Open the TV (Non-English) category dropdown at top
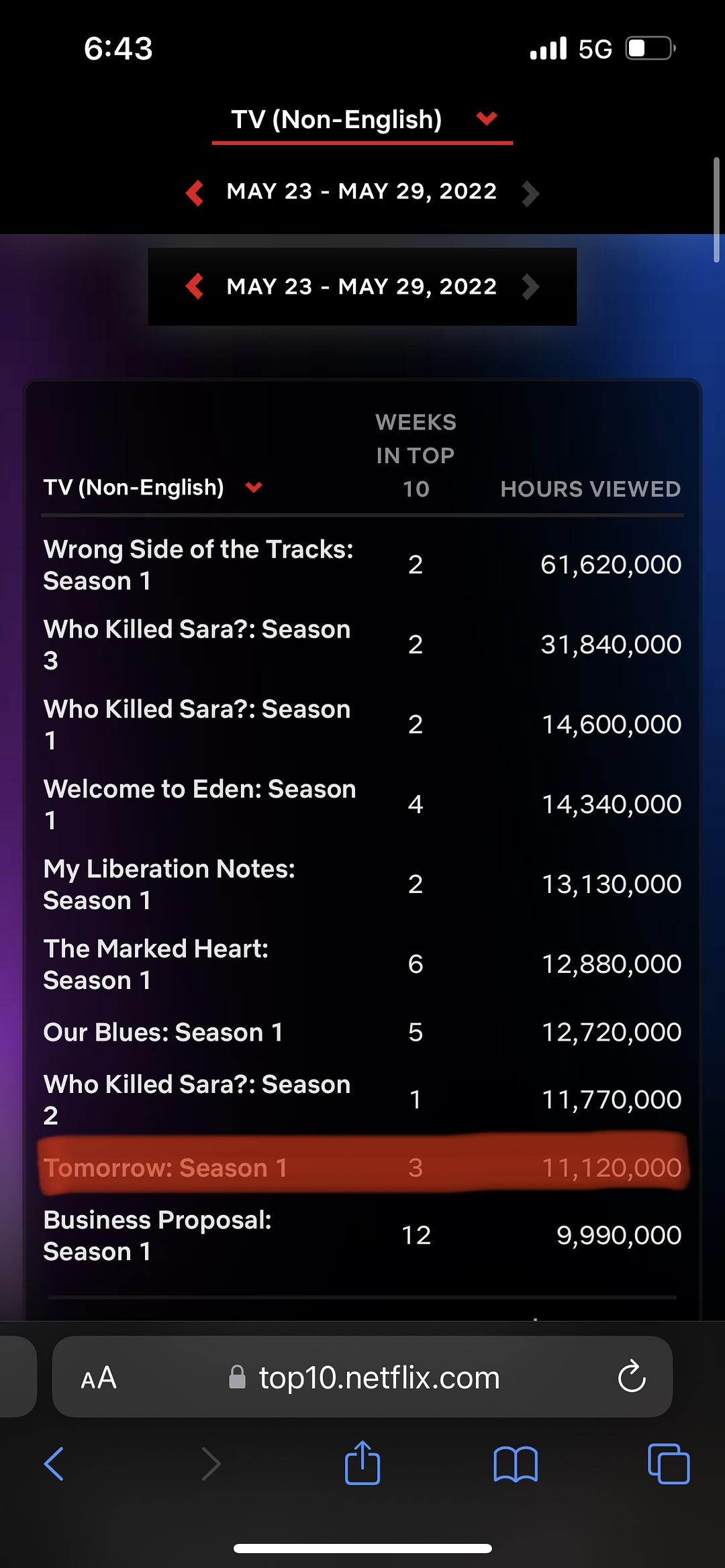This screenshot has width=725, height=1568. (362, 119)
